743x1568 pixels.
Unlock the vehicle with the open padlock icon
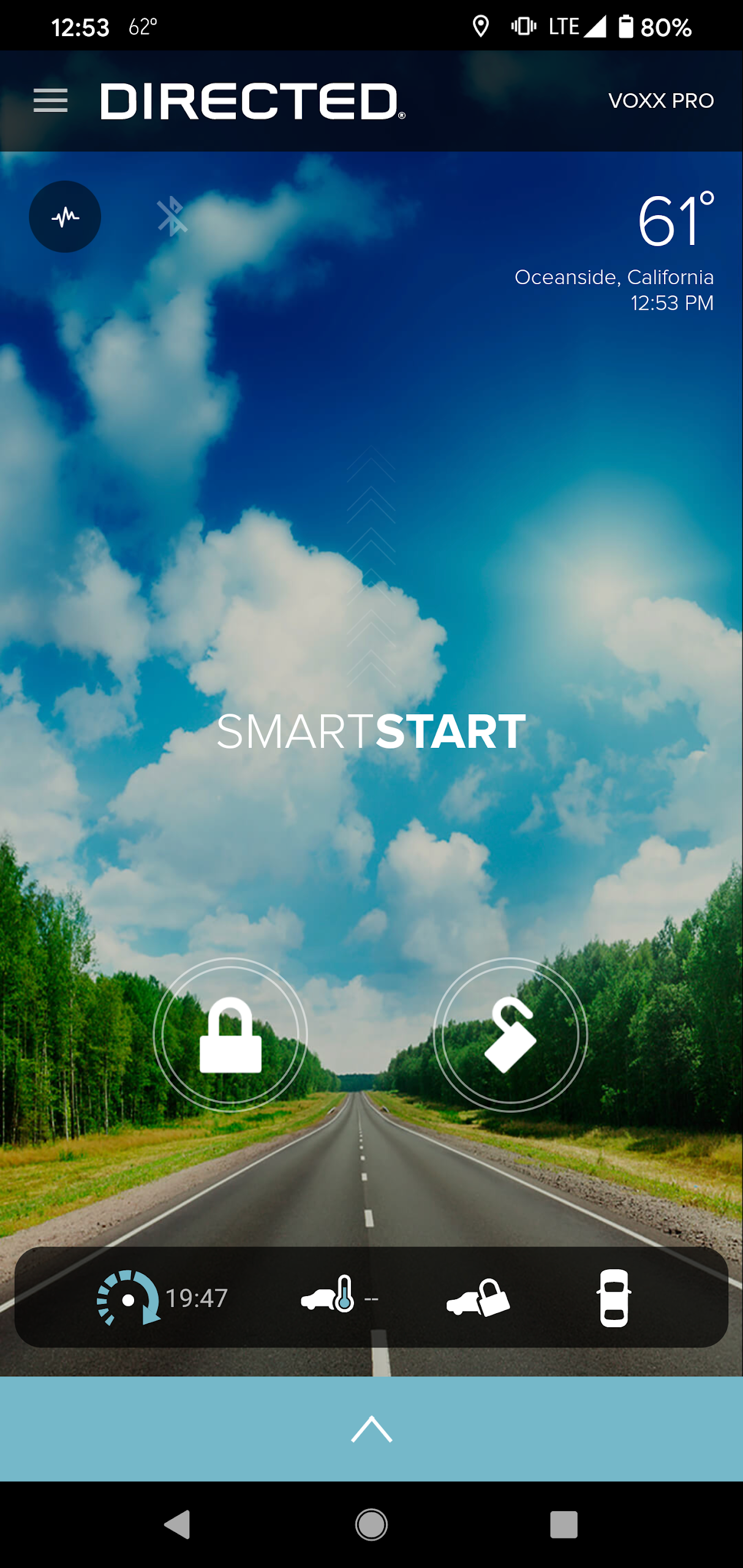pos(508,1034)
